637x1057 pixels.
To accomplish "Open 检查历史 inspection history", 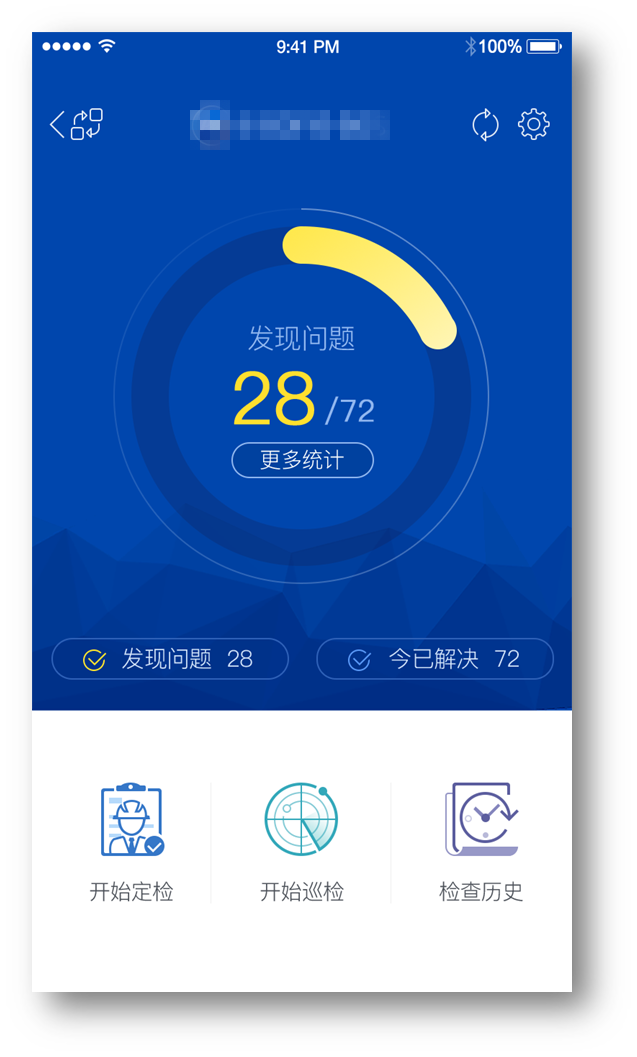I will pos(481,841).
